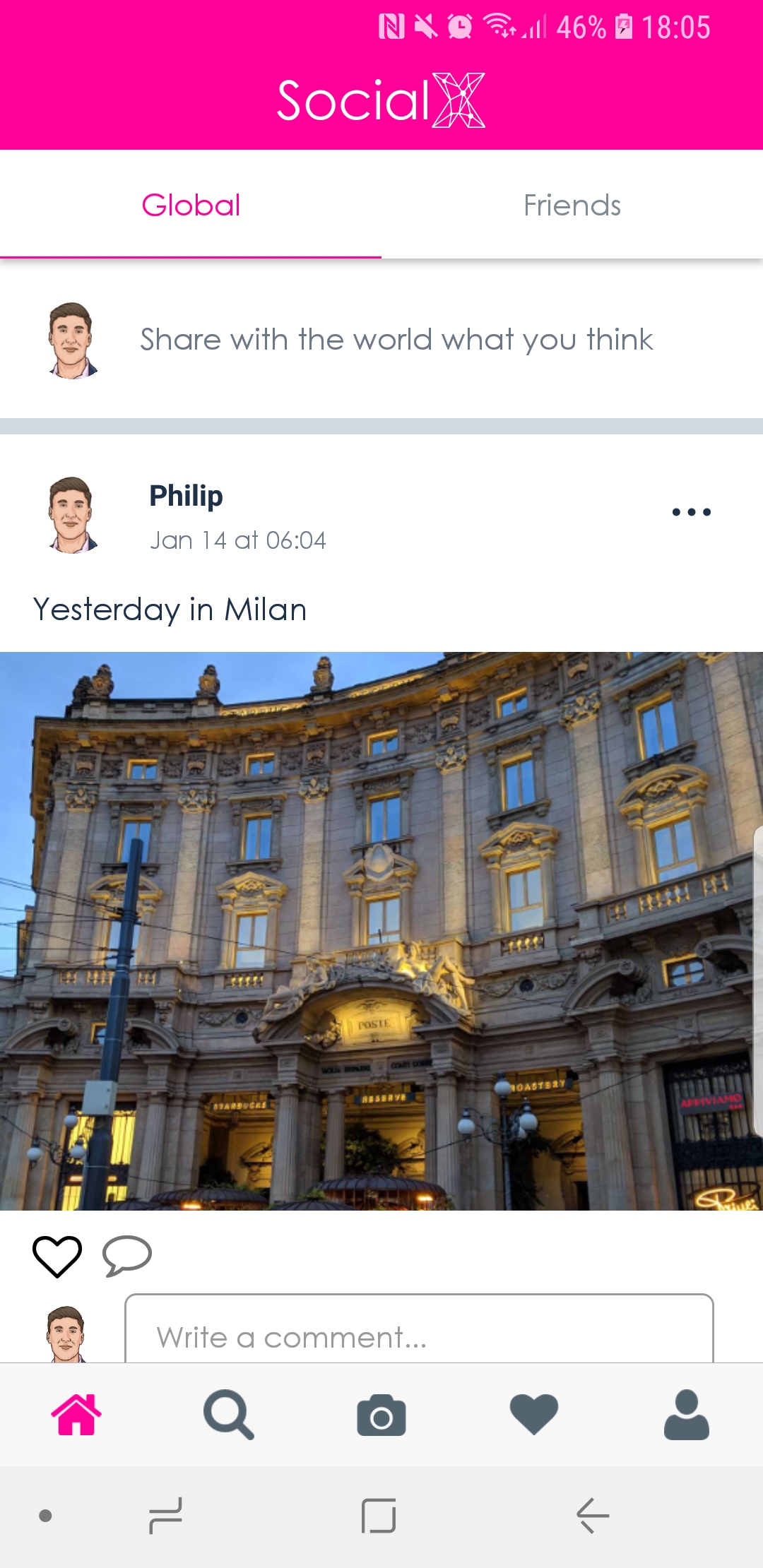Like Philip's Milan post
Screen dimensions: 763x1568
[57, 1257]
